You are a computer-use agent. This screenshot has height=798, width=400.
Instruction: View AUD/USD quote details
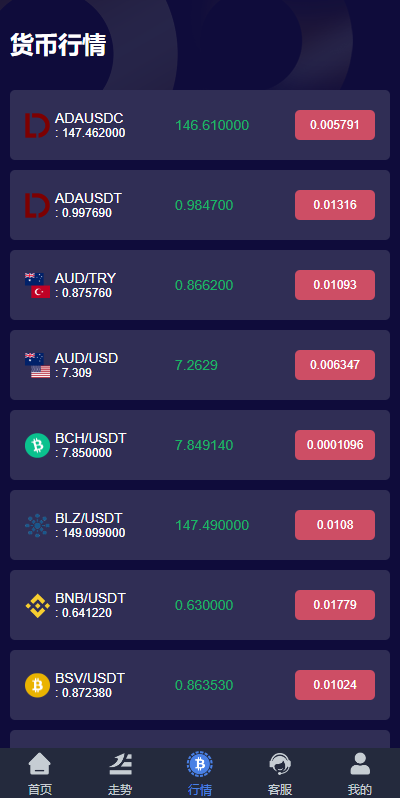coord(200,364)
